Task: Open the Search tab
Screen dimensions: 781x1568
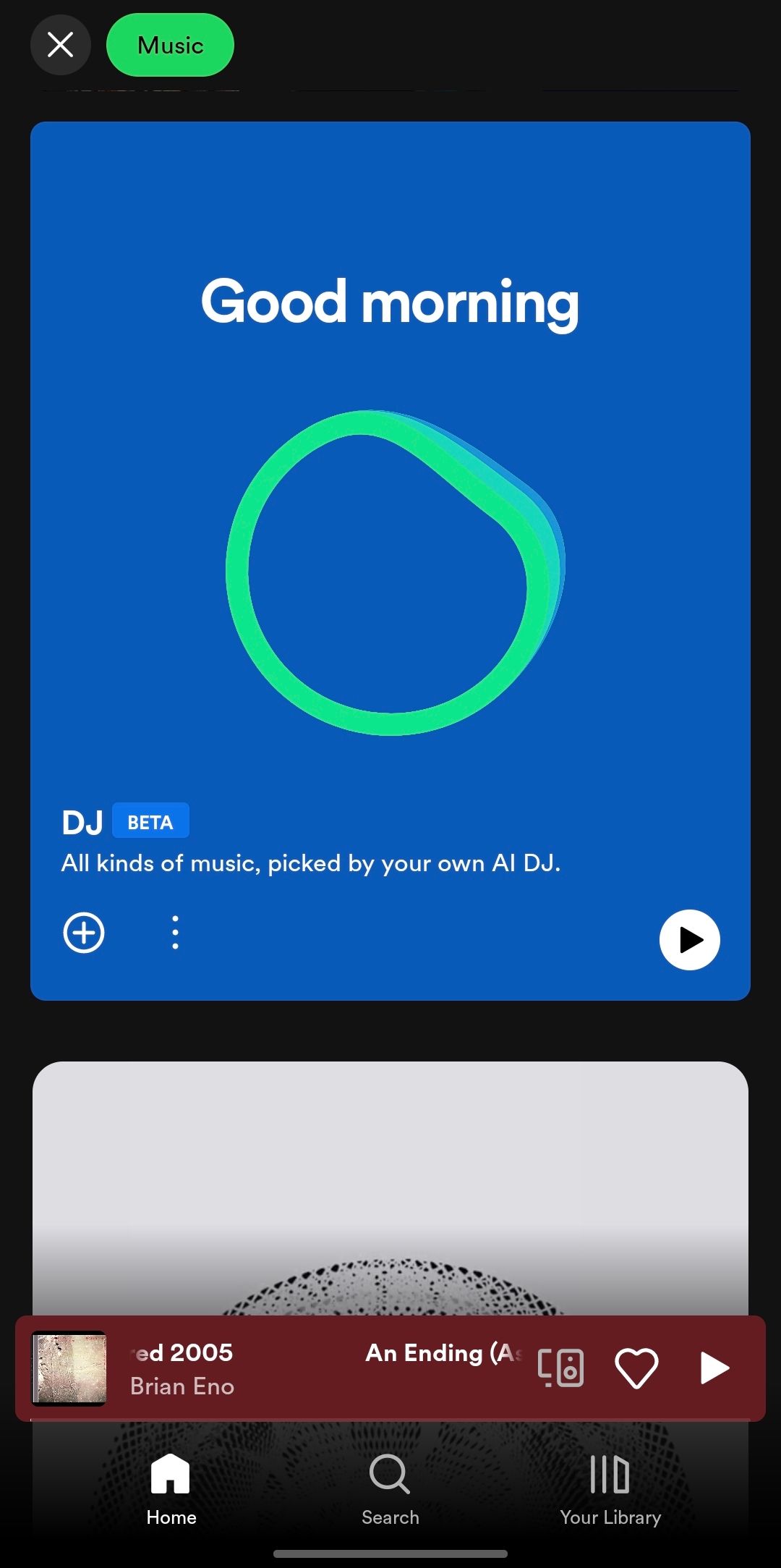Action: point(389,1491)
